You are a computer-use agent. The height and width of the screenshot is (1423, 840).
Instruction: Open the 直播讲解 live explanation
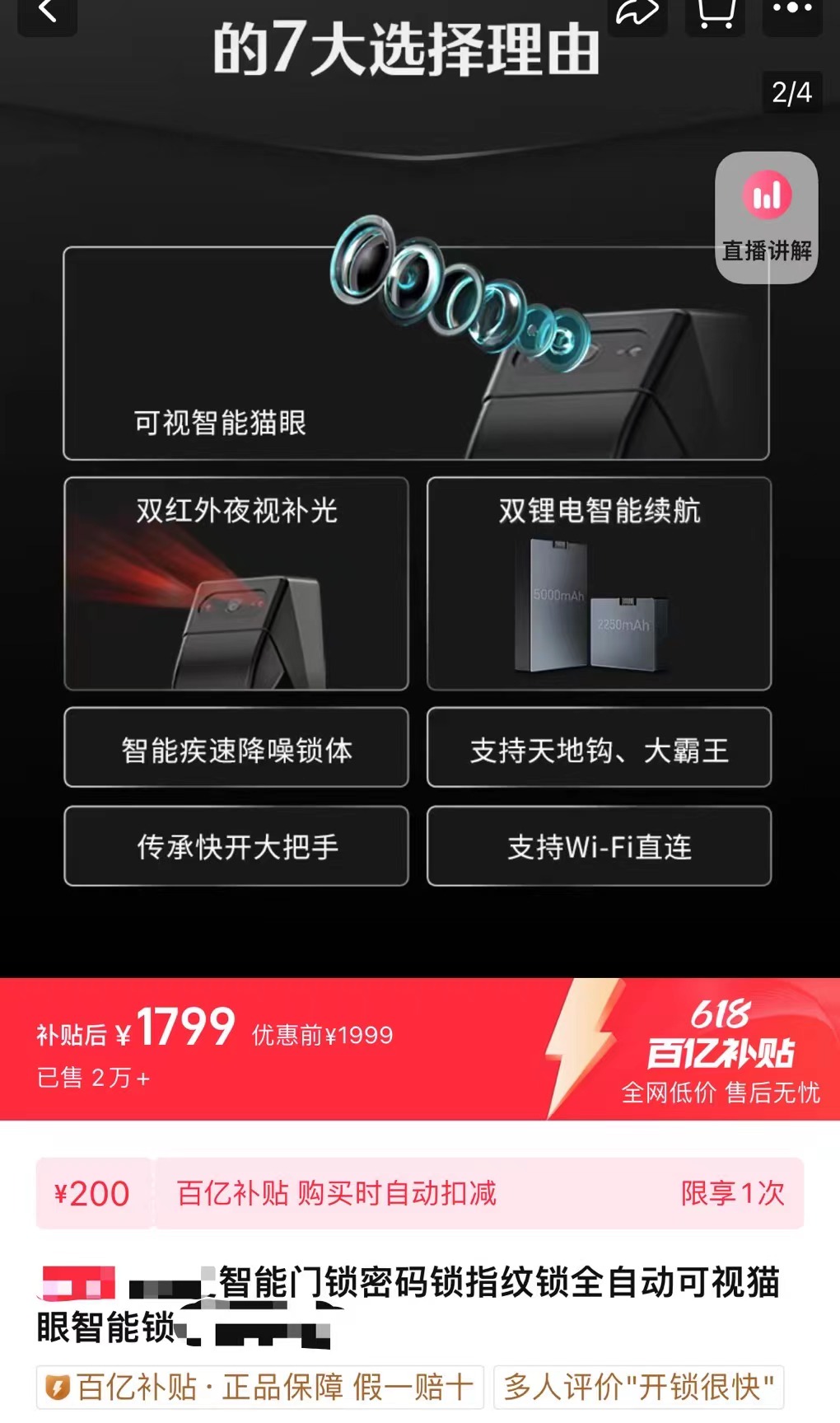tap(766, 218)
